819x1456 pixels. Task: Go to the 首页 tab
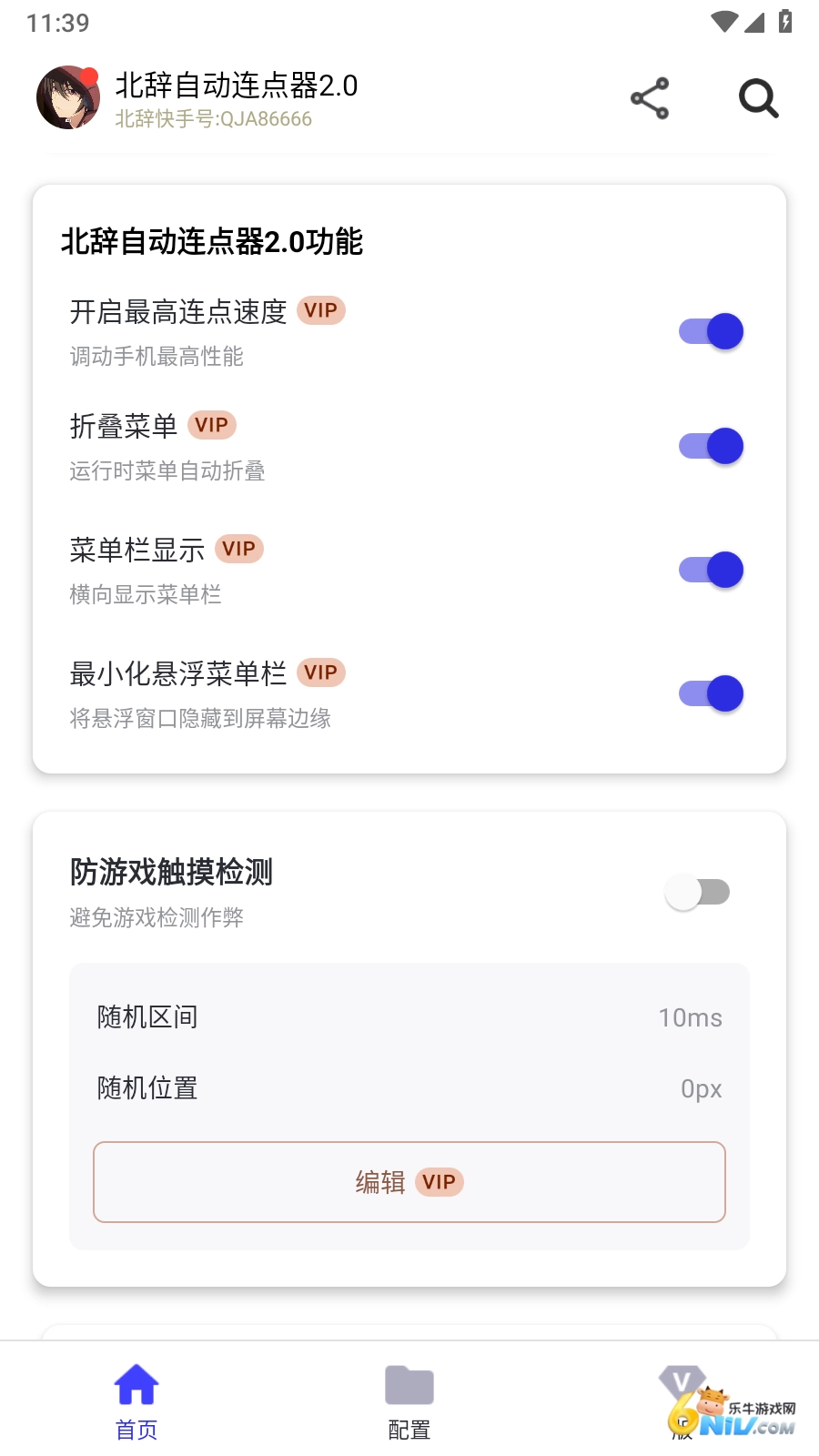point(136,1401)
